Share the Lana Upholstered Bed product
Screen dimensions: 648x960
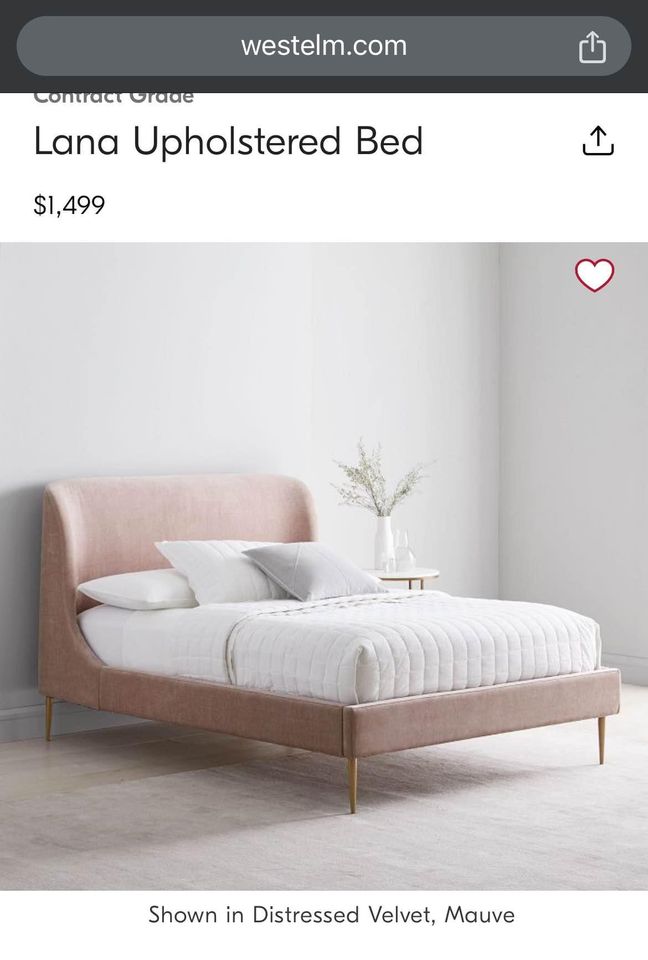pos(597,142)
